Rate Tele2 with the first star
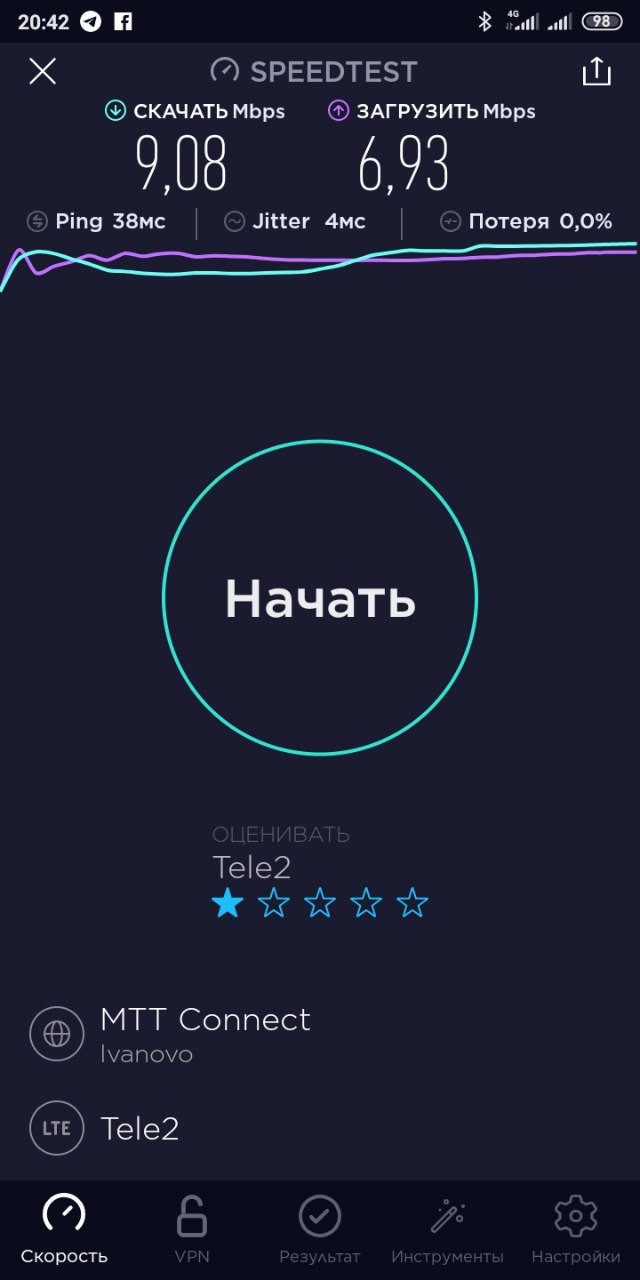Image resolution: width=640 pixels, height=1280 pixels. click(x=228, y=904)
